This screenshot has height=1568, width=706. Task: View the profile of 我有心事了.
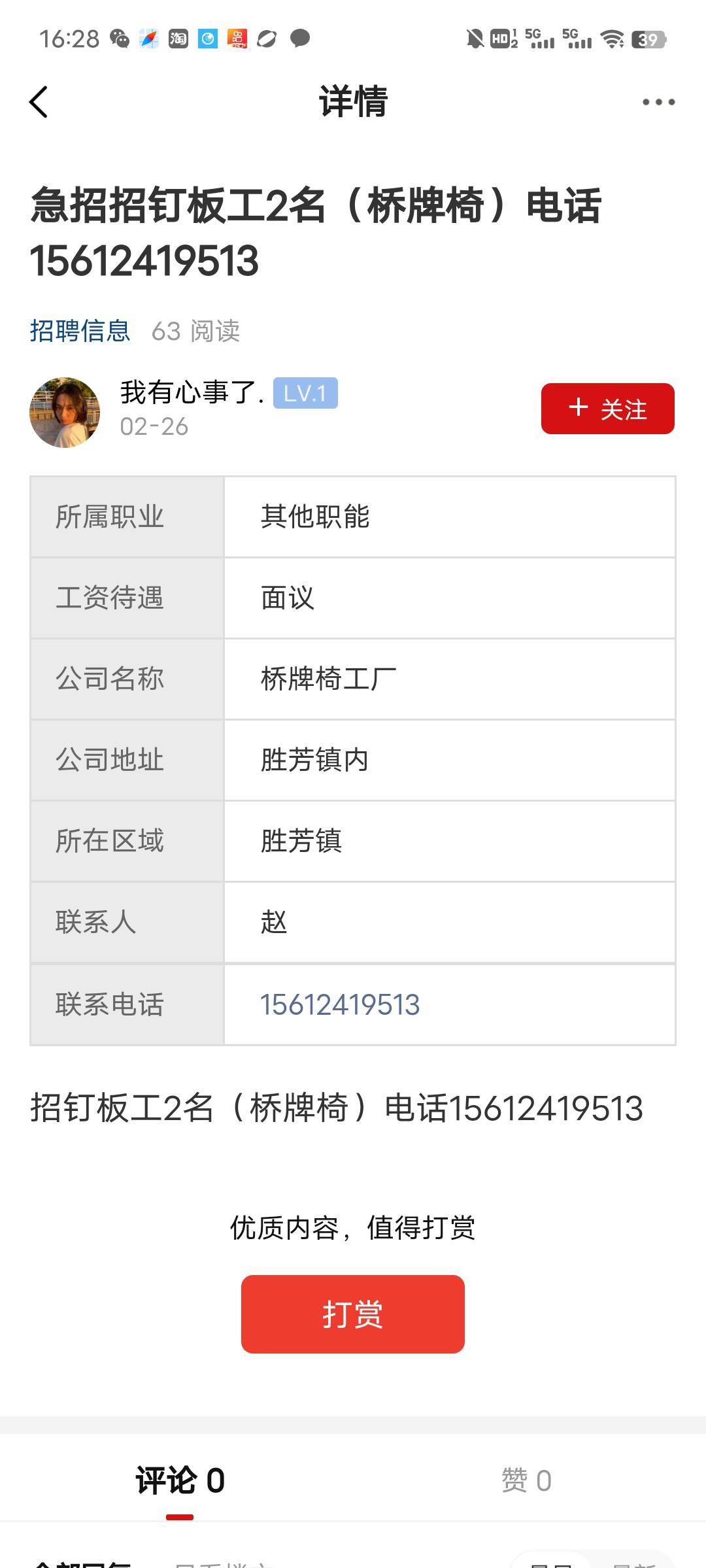[x=65, y=412]
